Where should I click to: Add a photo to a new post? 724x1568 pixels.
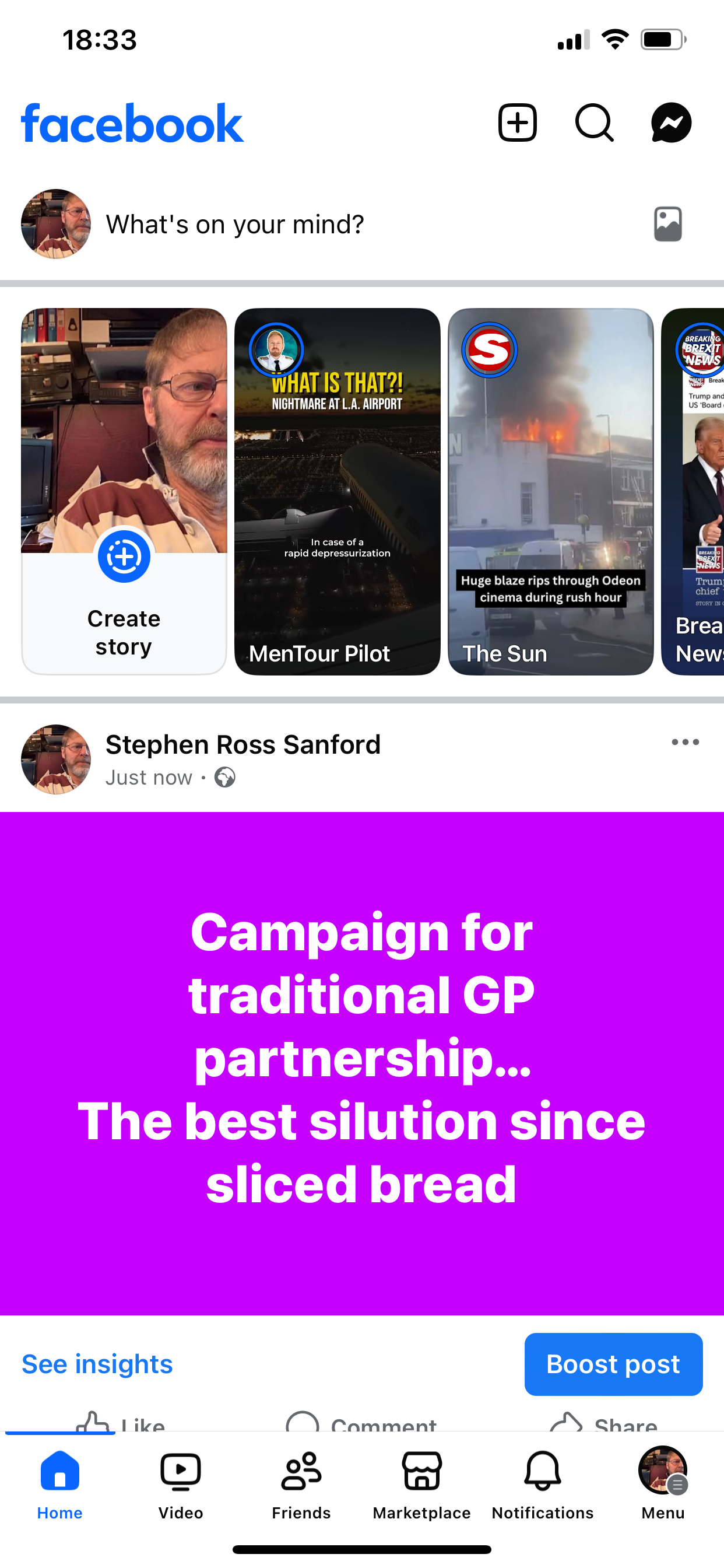[x=667, y=225]
